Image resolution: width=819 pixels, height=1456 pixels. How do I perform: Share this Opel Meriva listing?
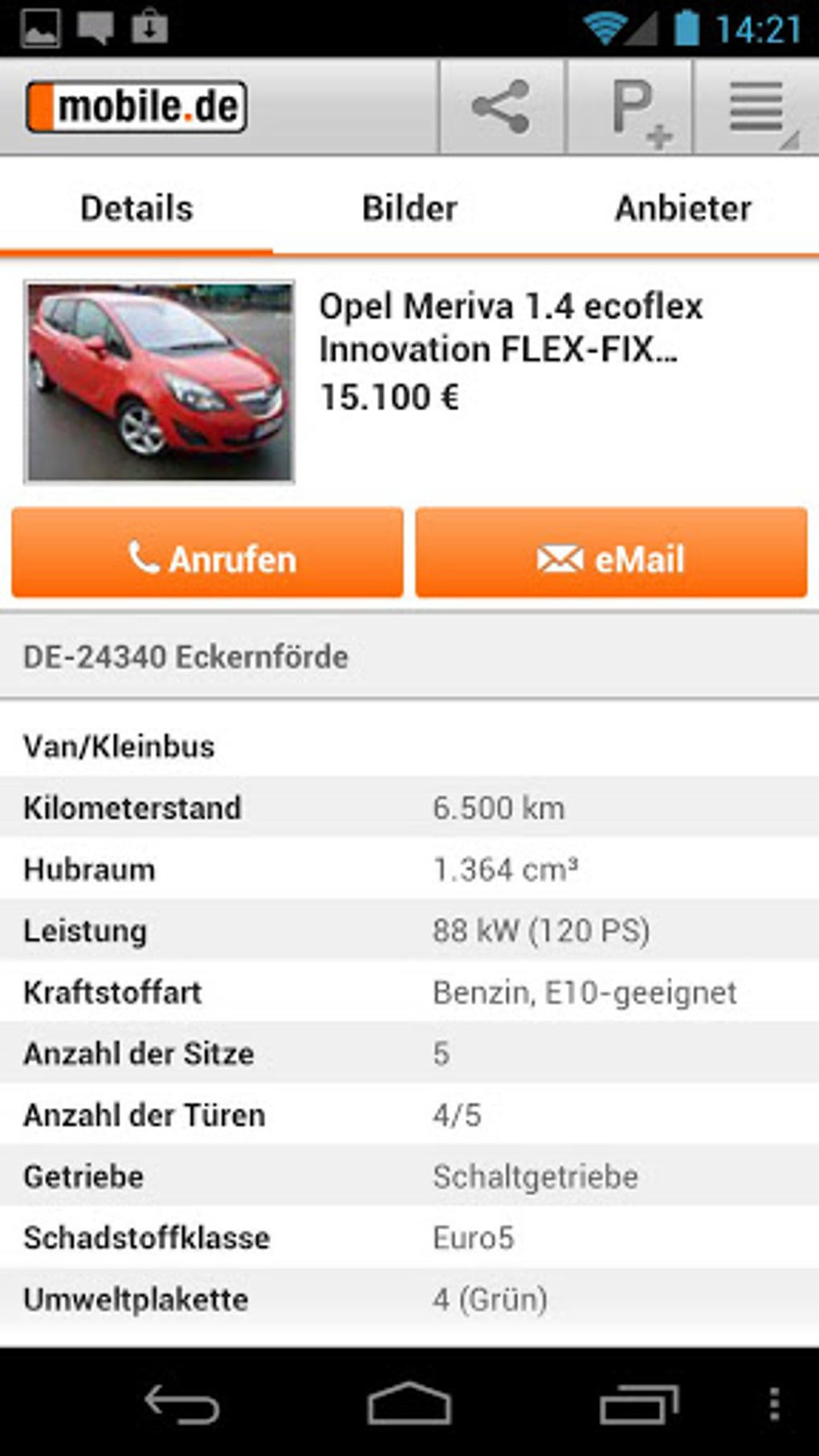coord(502,107)
